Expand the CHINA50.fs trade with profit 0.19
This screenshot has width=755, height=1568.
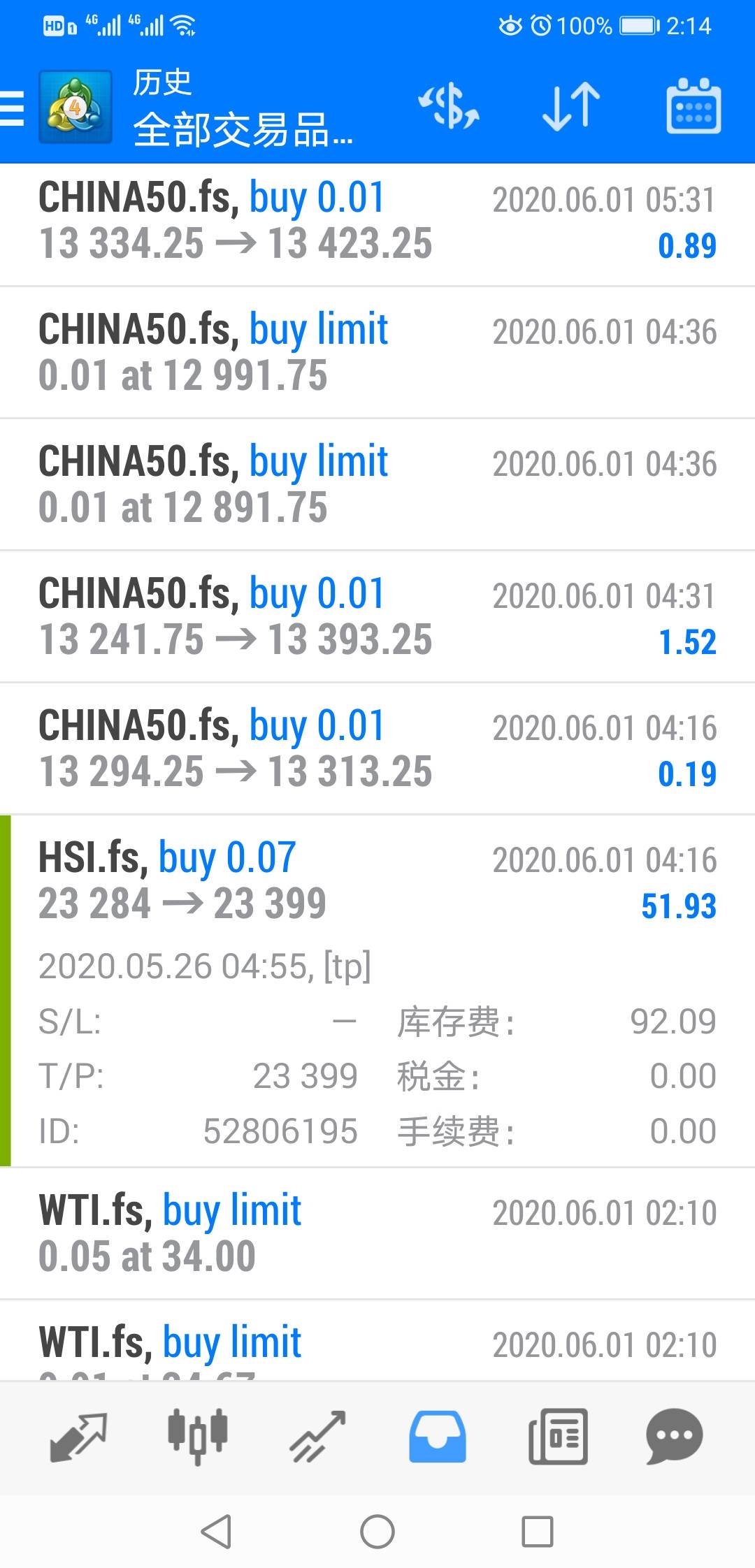377,748
